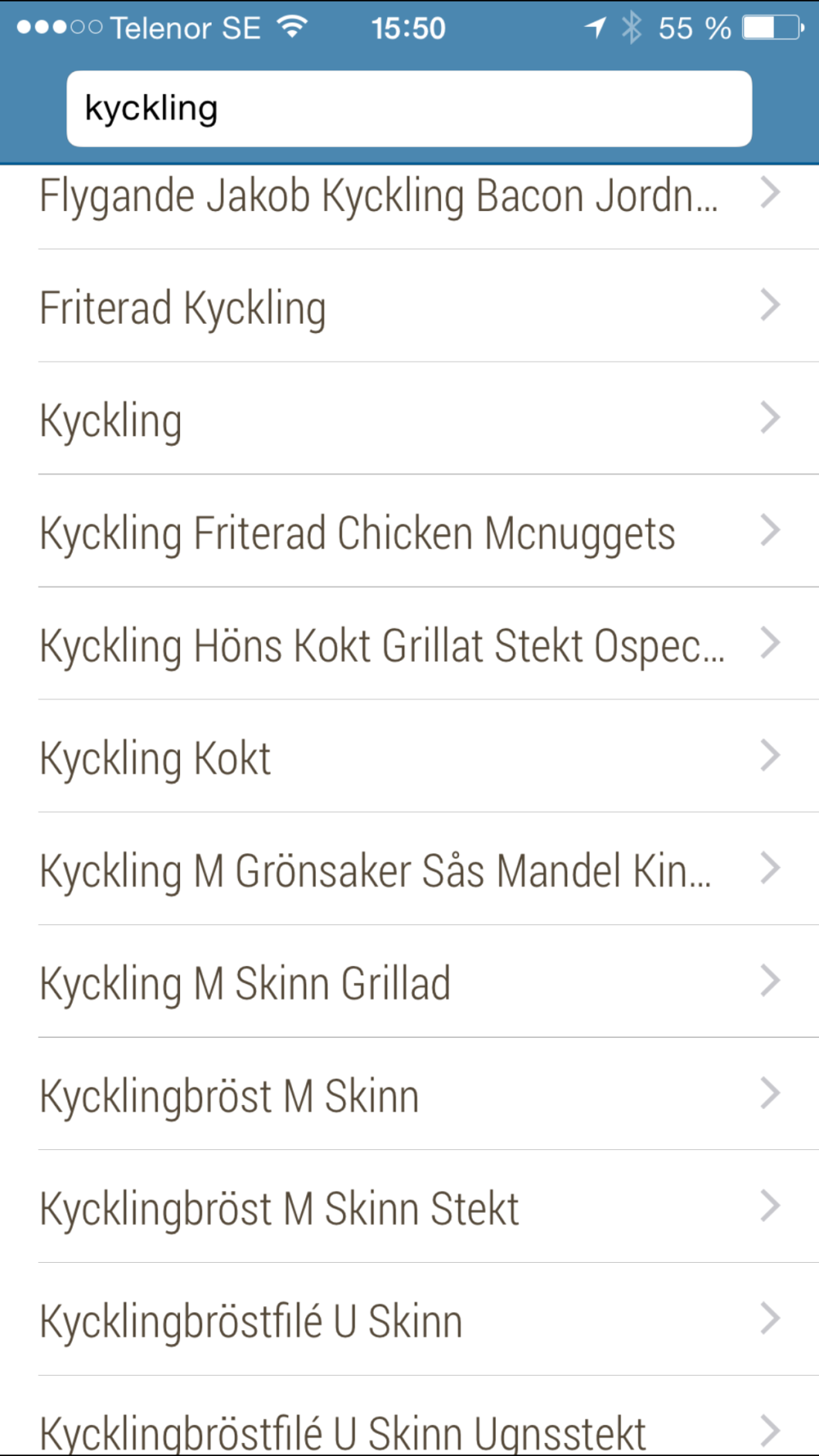Tap the kyckling search input field
The image size is (819, 1456).
(409, 108)
